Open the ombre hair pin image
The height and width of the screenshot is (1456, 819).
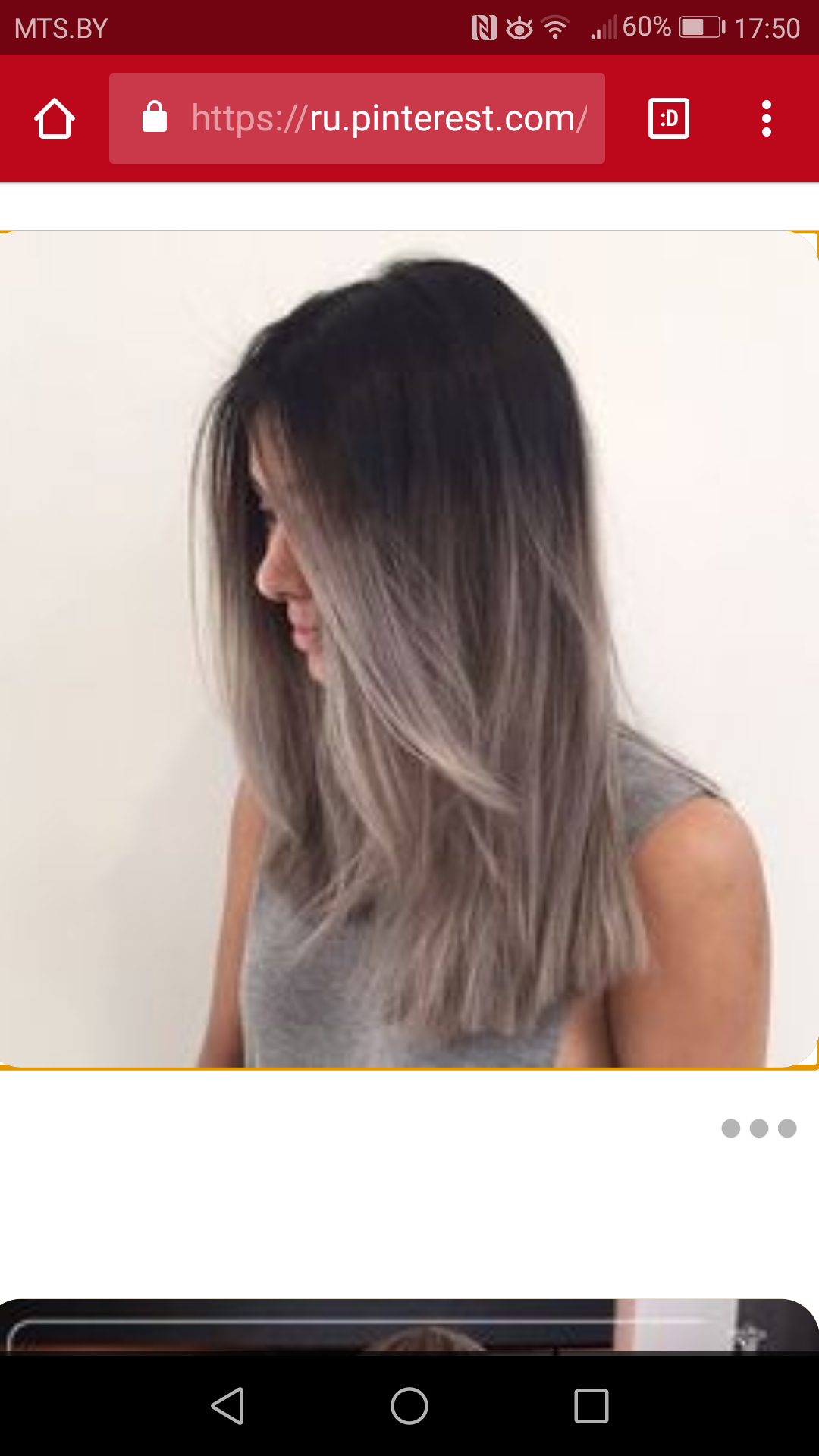[x=409, y=649]
